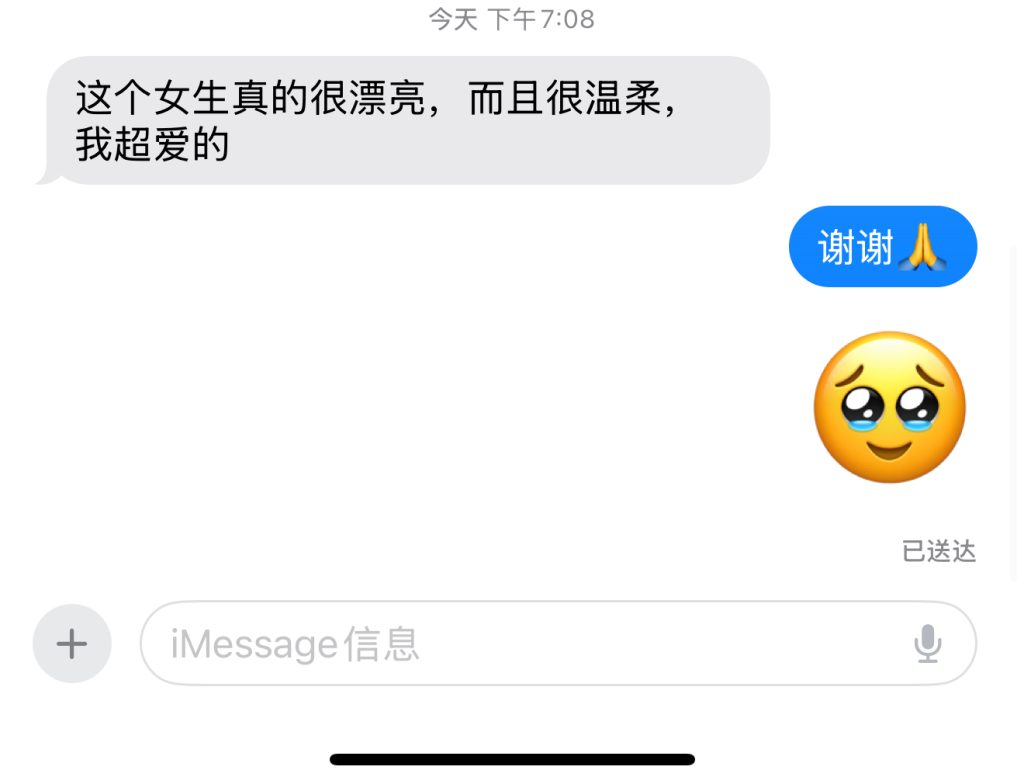This screenshot has width=1024, height=784.
Task: Record audio with the microphone icon
Action: (927, 644)
